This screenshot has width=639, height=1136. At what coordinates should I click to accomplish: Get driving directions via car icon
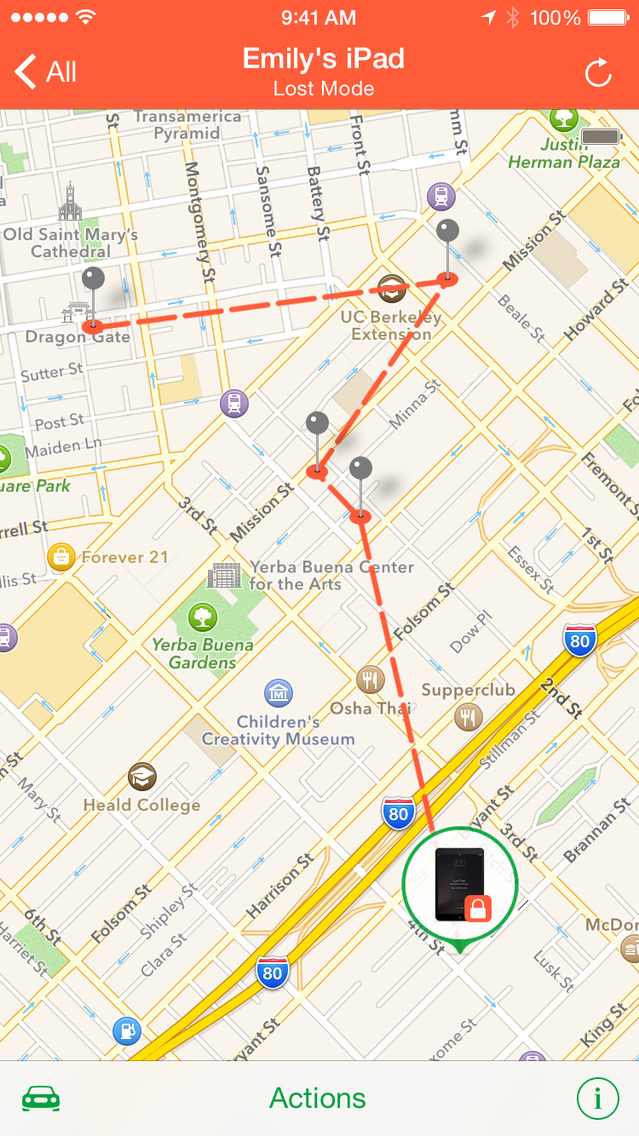click(x=41, y=1098)
